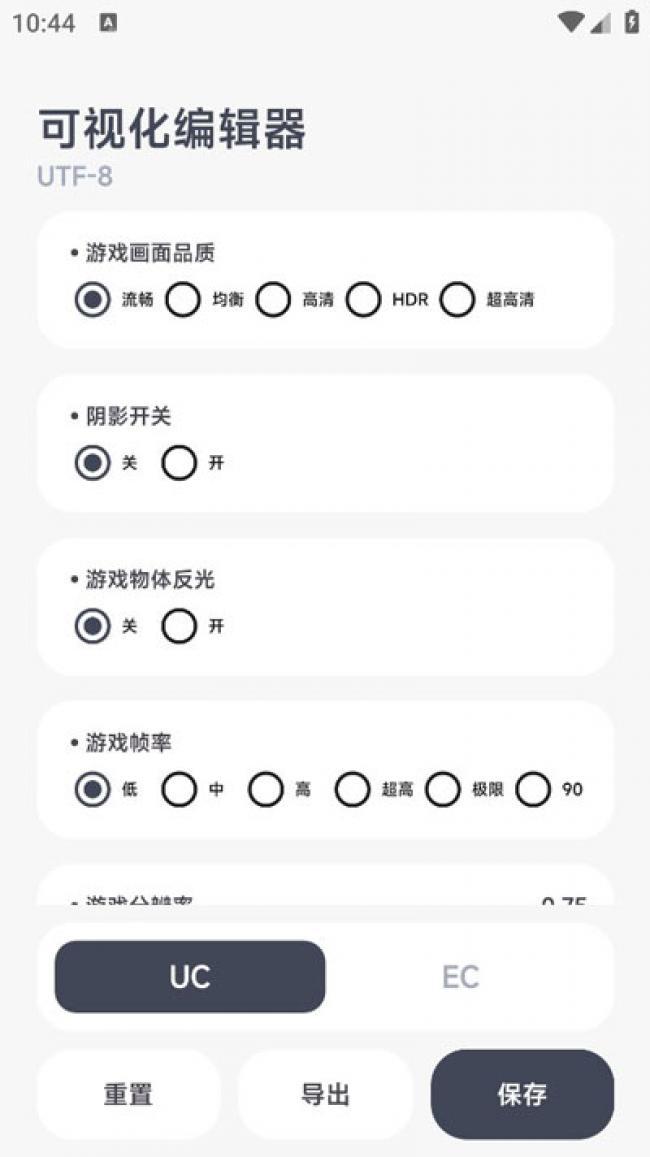Choose 高清 picture quality
The height and width of the screenshot is (1157, 650).
pyautogui.click(x=273, y=299)
